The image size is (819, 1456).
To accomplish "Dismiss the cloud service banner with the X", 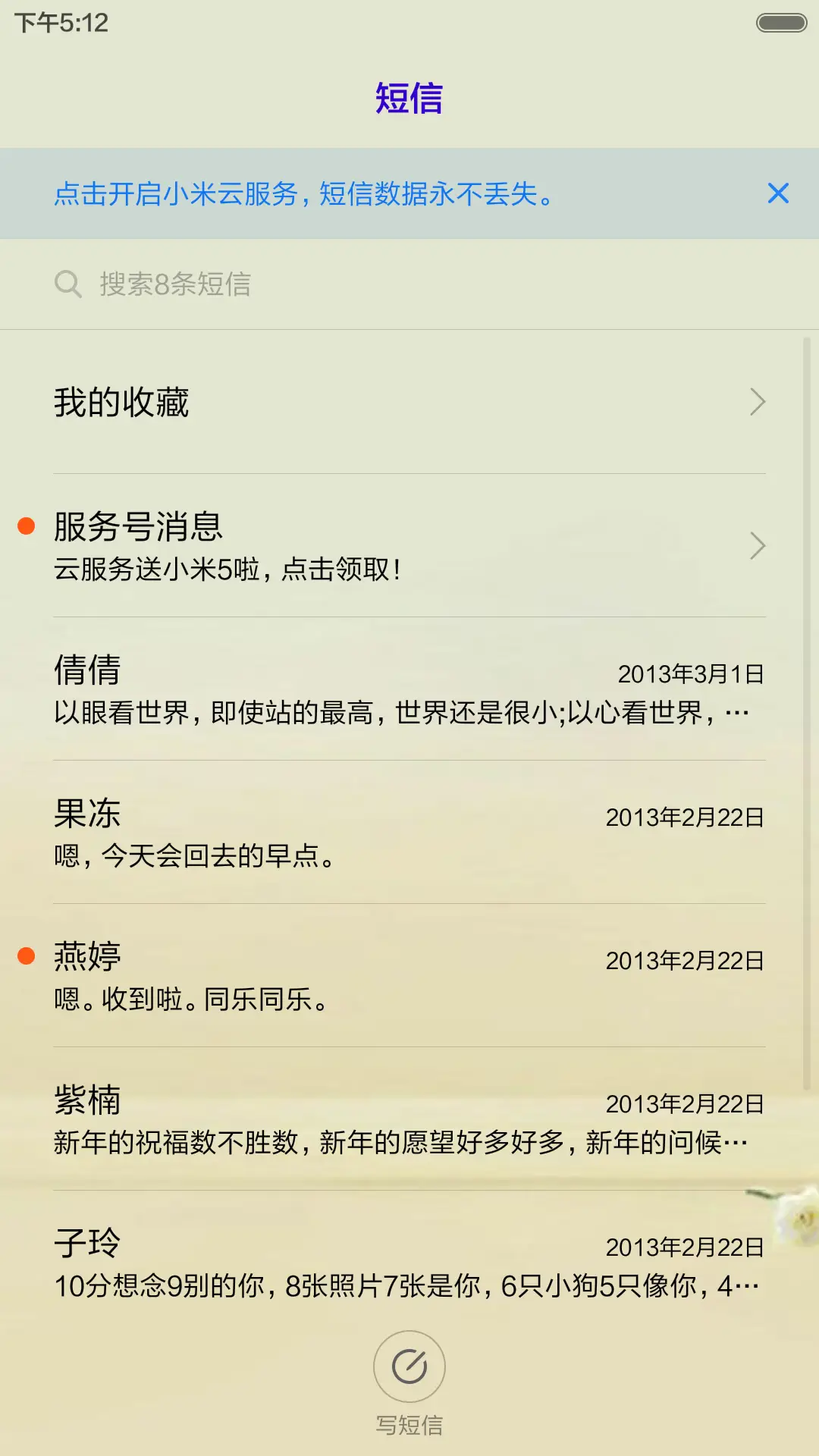I will tap(779, 194).
